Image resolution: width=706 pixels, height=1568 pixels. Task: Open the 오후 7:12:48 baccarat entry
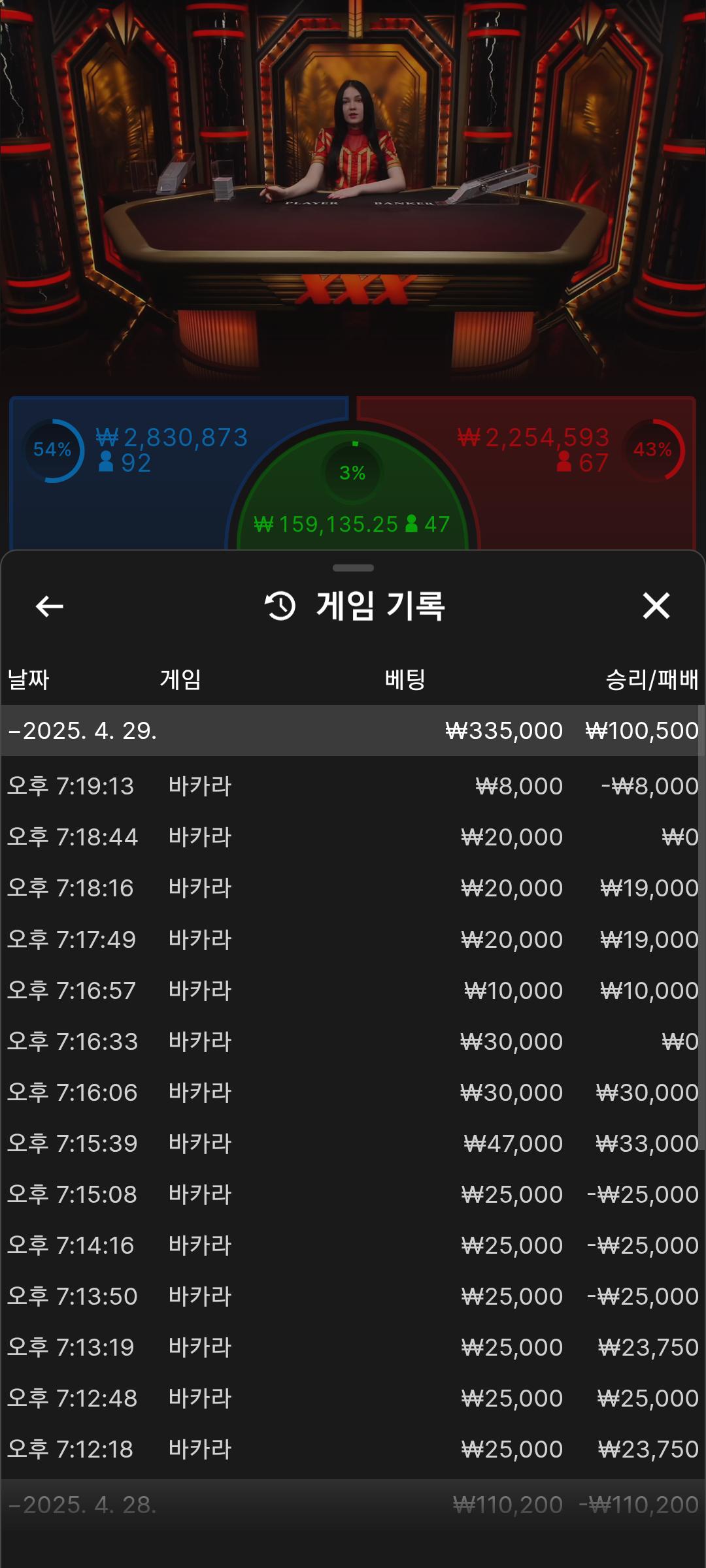point(353,1398)
